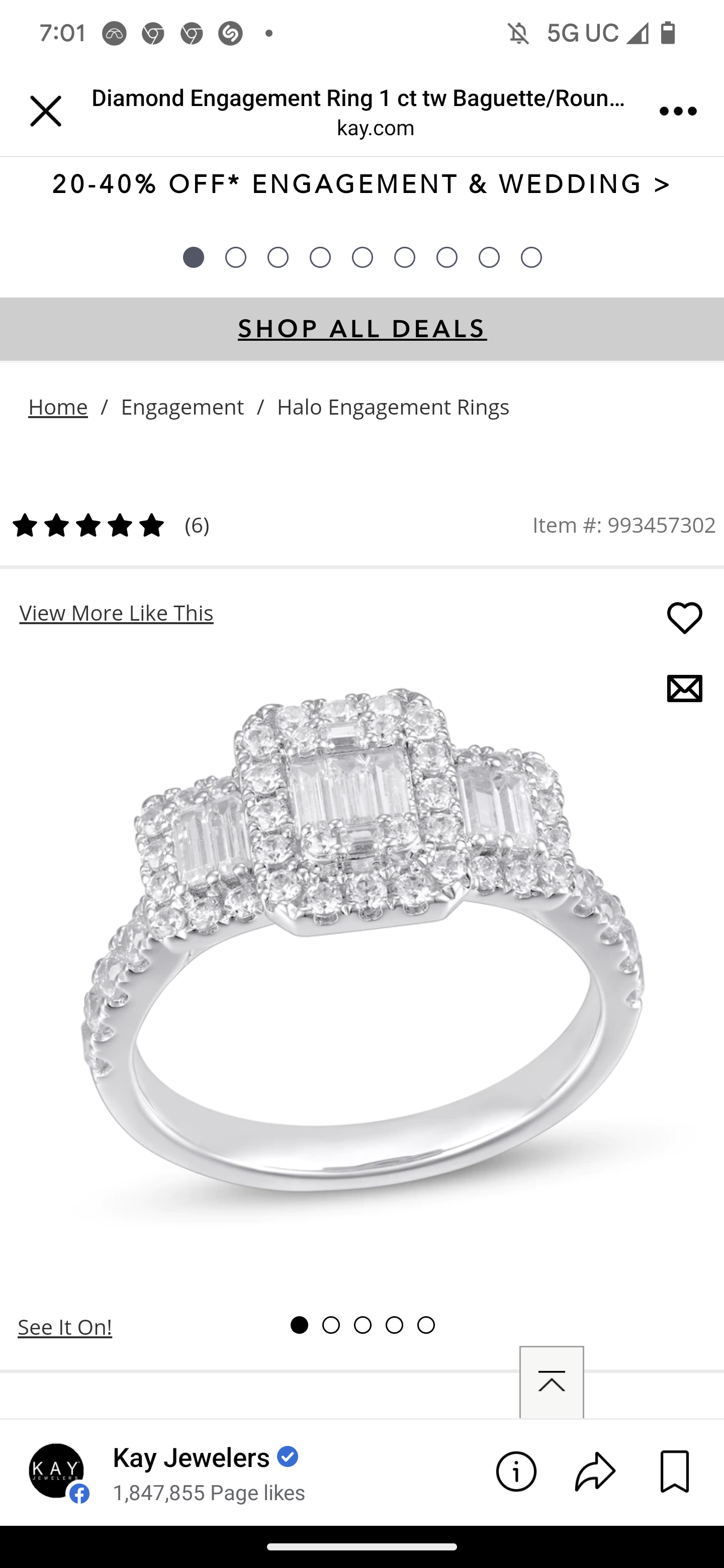Email this ring via envelope icon
Viewport: 724px width, 1568px height.
(x=684, y=689)
